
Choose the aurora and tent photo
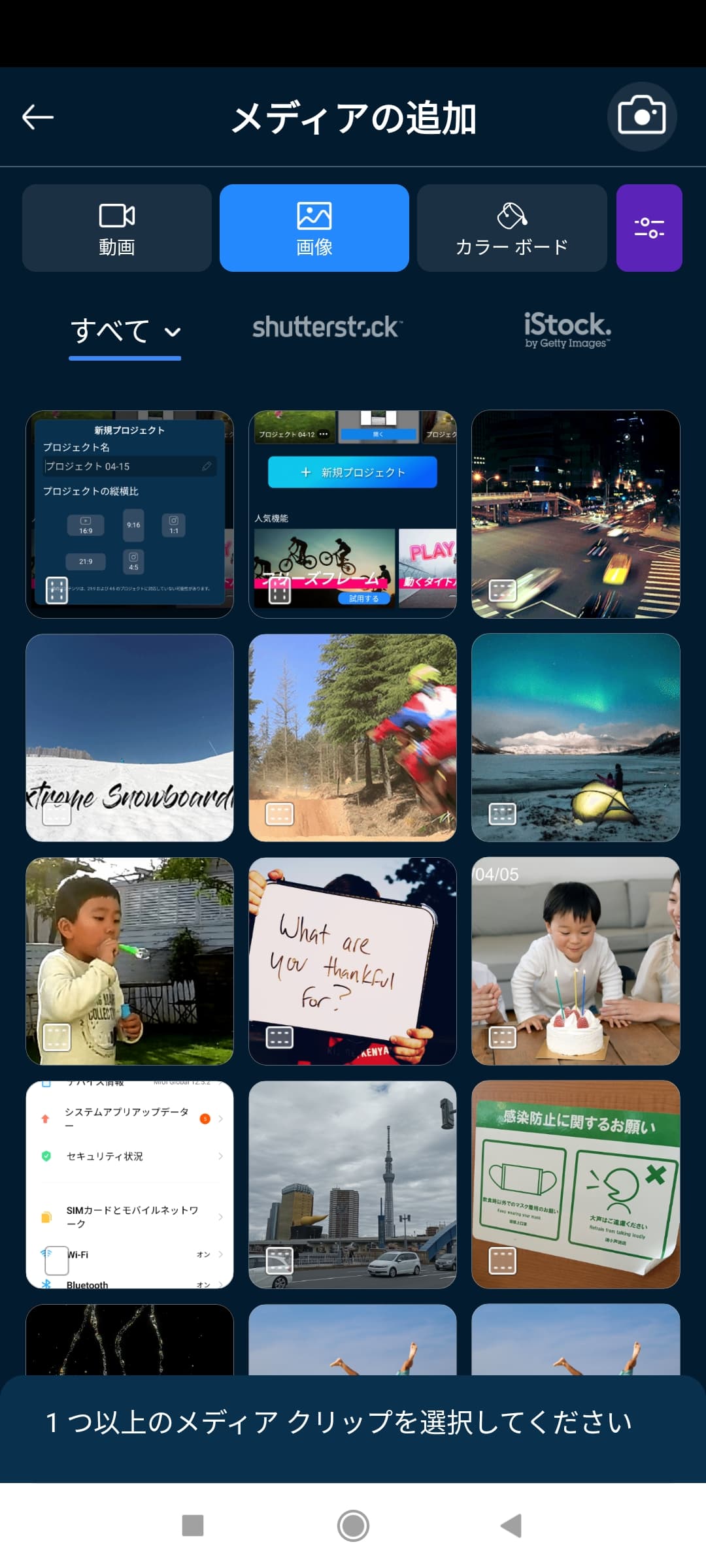click(575, 738)
